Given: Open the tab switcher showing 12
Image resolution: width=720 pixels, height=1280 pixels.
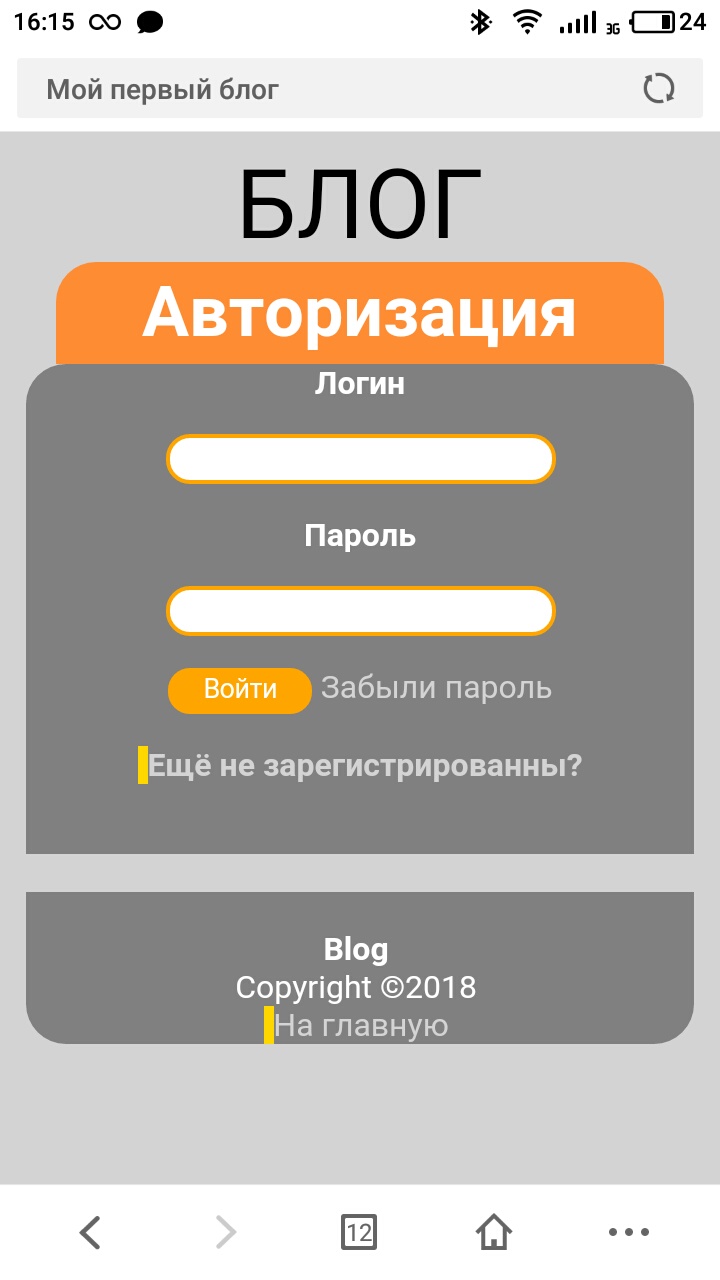Looking at the screenshot, I should (358, 1232).
